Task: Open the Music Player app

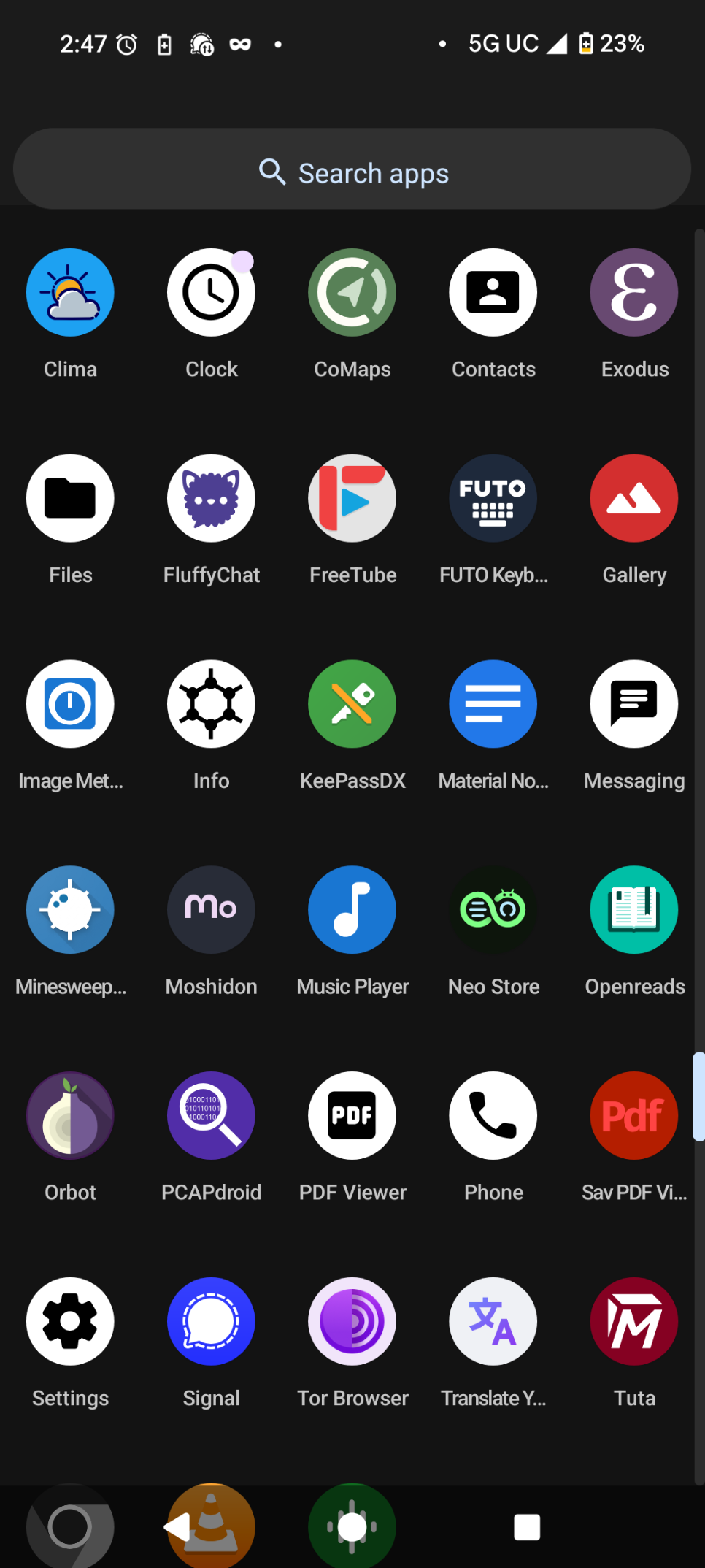Action: tap(352, 910)
